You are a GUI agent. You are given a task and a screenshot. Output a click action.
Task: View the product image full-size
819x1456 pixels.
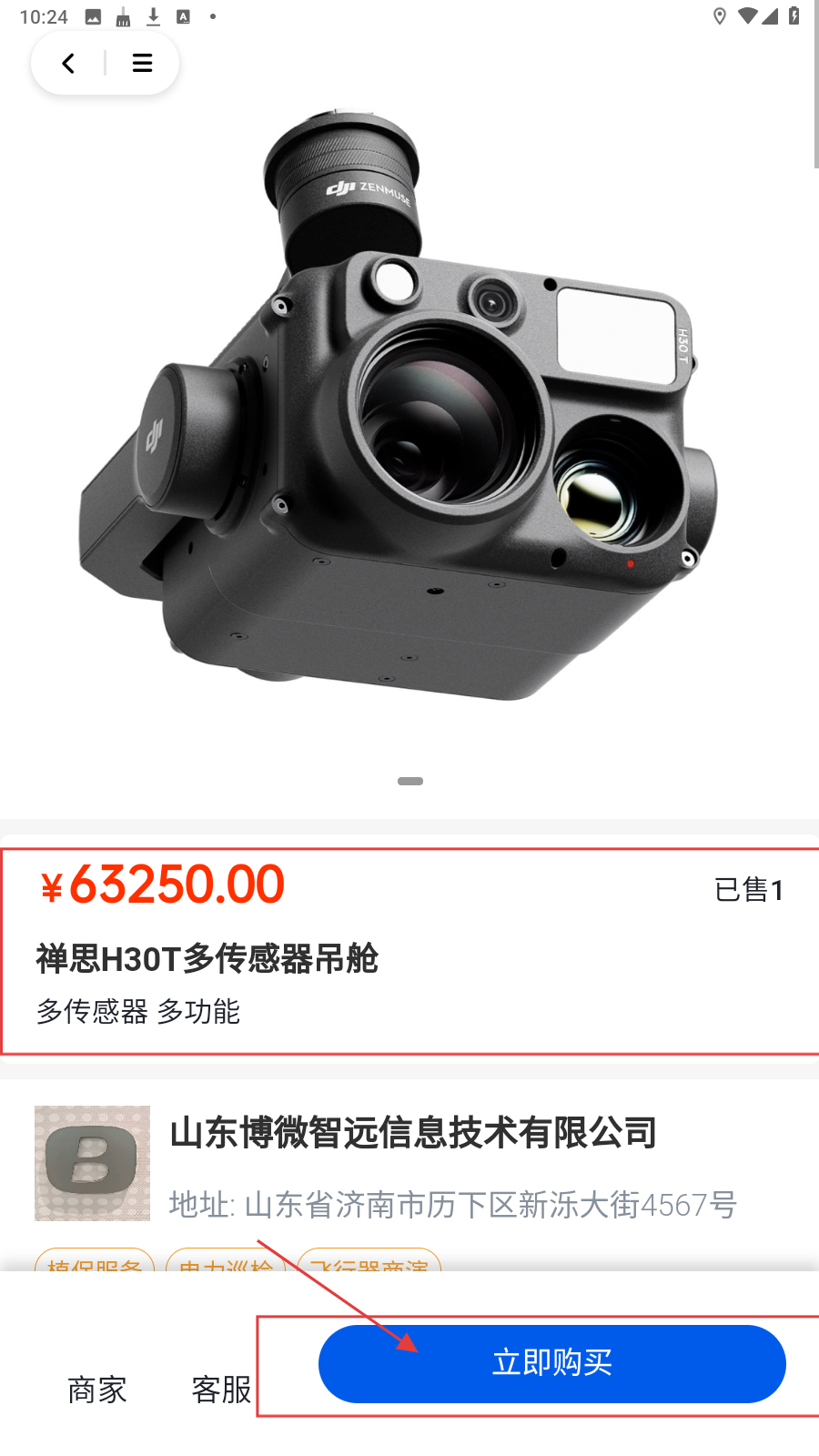click(409, 409)
